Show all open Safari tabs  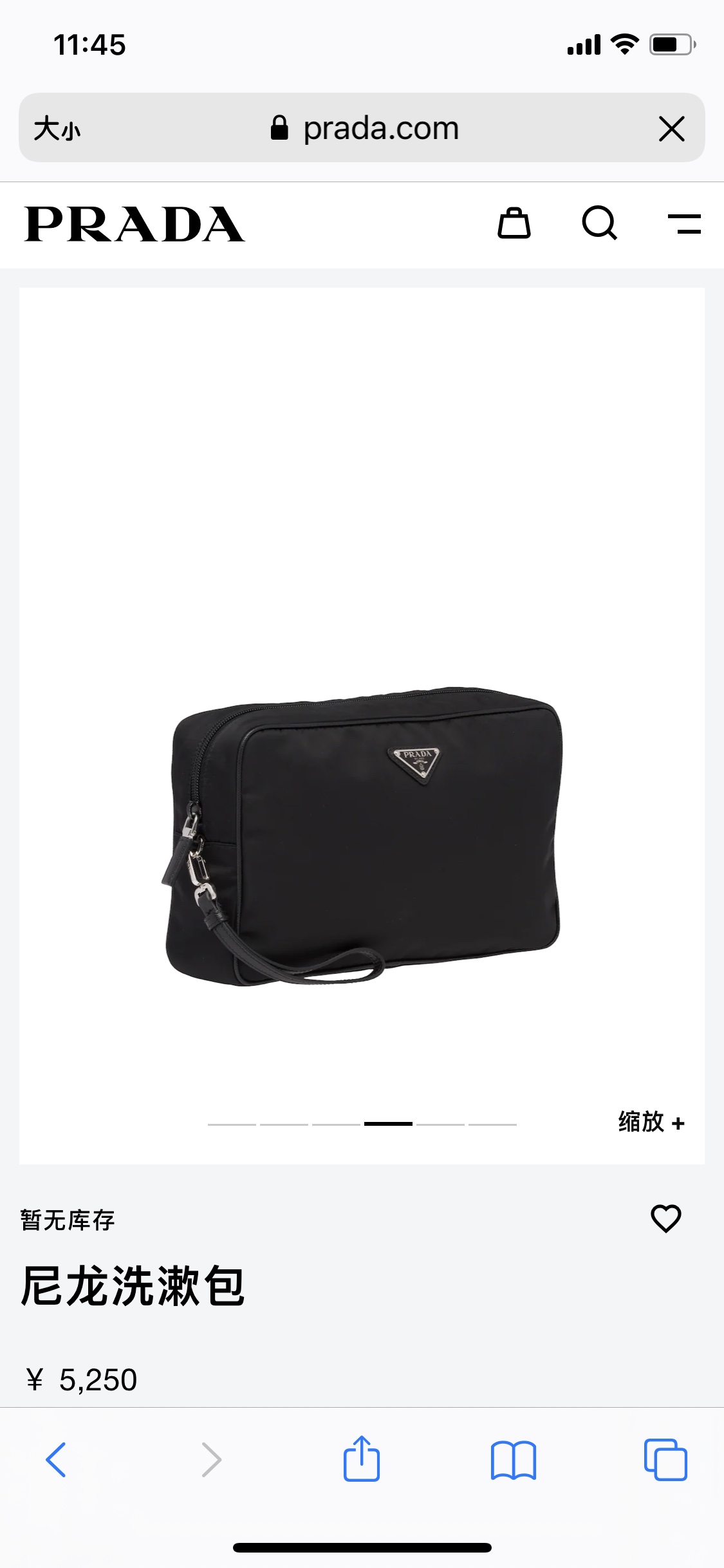[x=665, y=1459]
